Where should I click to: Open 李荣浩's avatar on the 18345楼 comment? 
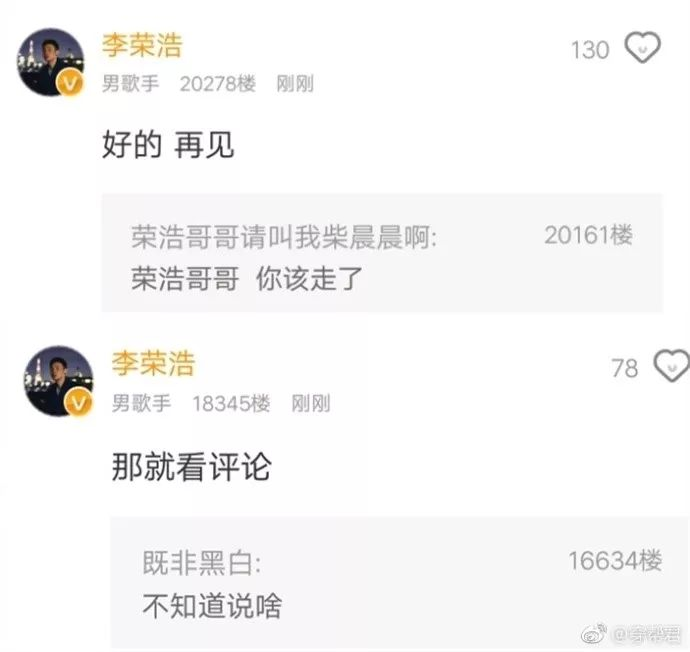58,381
